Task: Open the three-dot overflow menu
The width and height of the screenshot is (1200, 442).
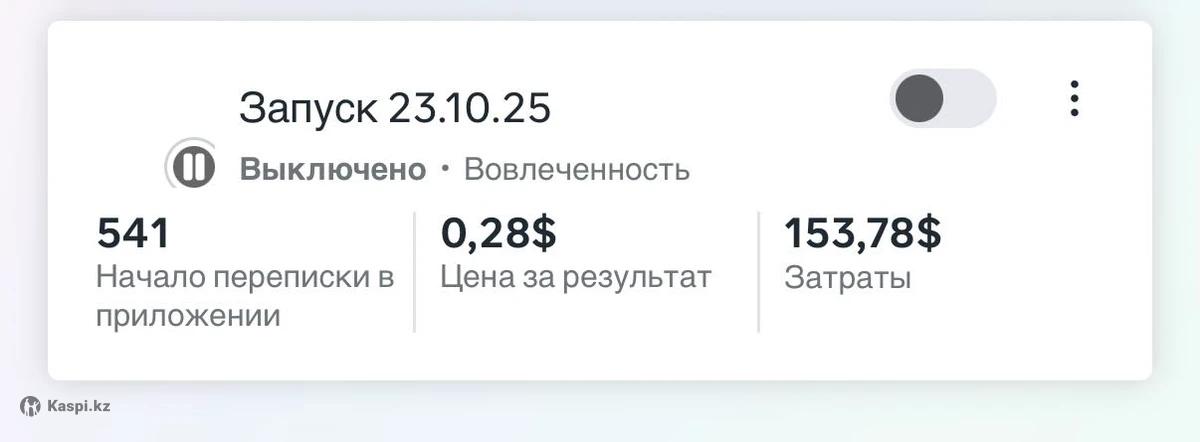Action: (x=1074, y=99)
